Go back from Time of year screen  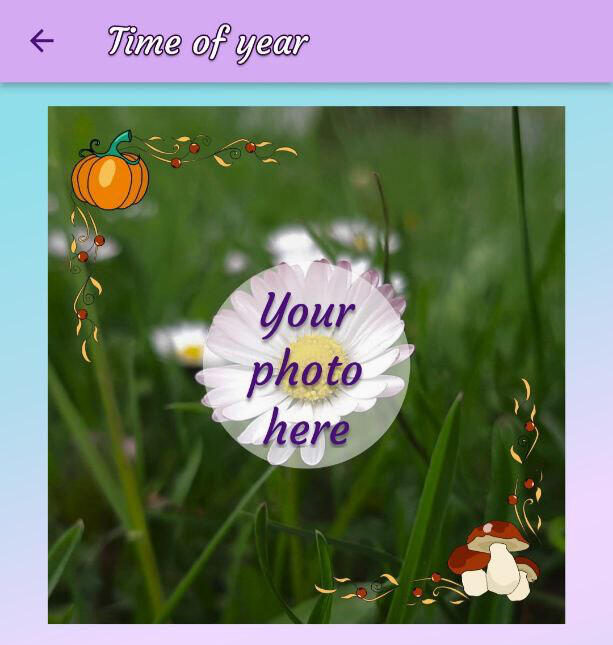[42, 41]
